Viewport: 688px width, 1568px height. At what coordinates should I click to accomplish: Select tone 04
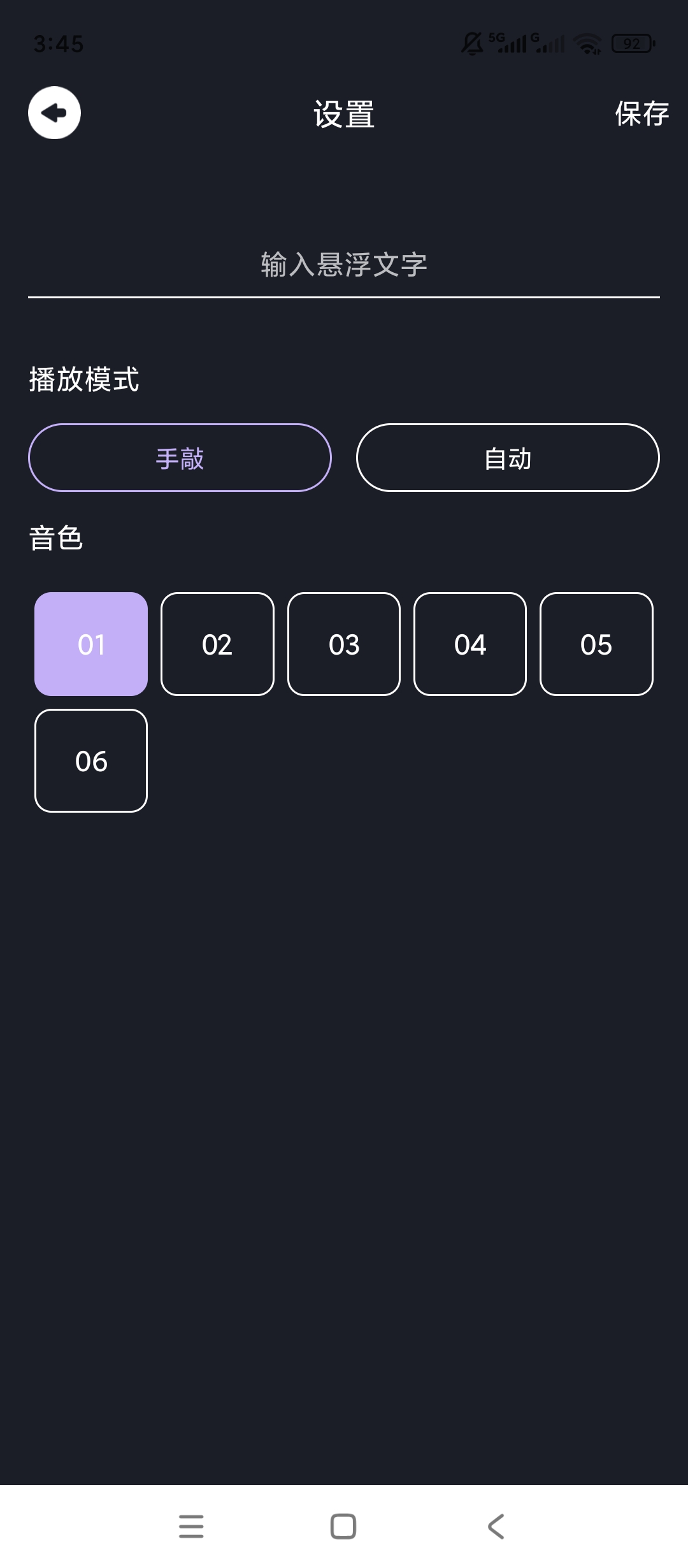click(470, 644)
